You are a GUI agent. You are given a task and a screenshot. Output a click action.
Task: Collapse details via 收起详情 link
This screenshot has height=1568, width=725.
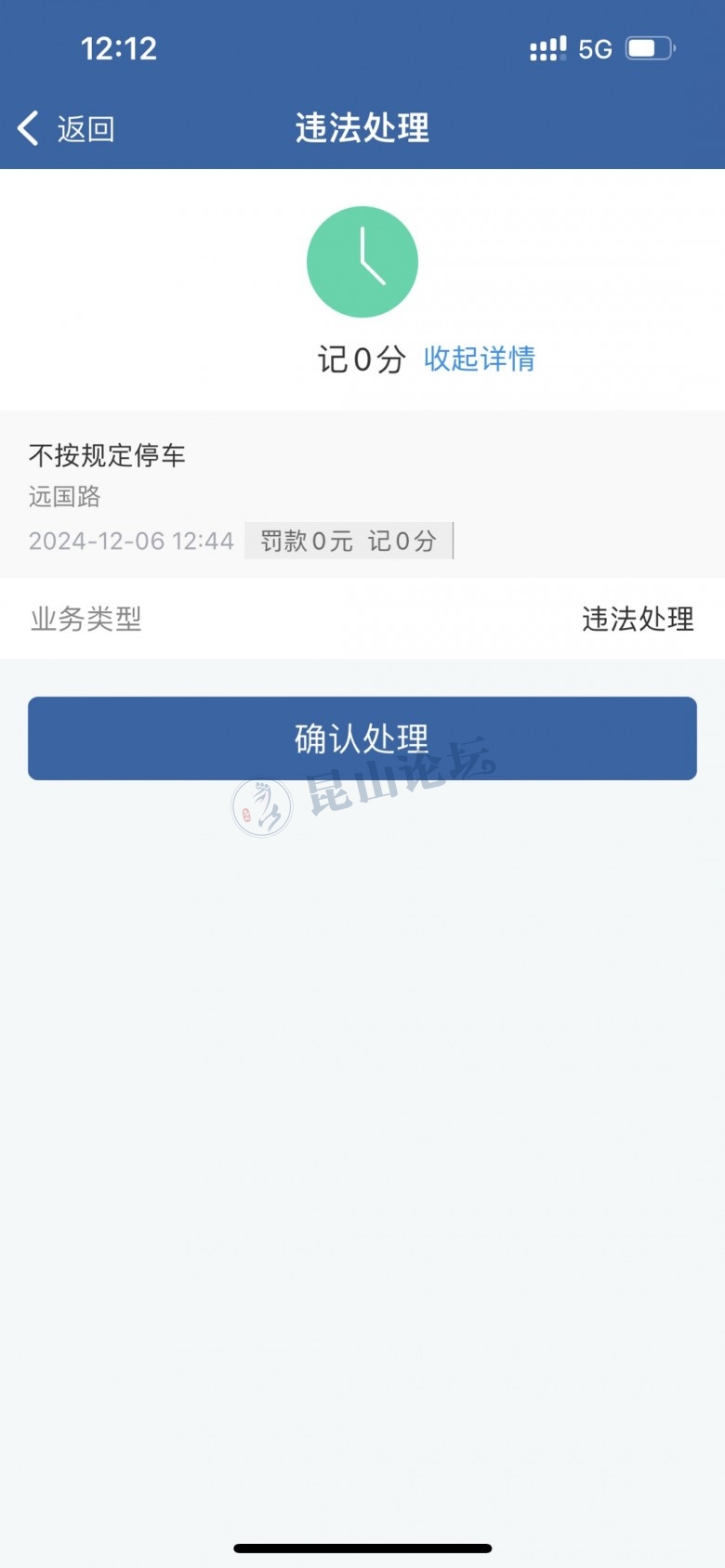[x=479, y=359]
